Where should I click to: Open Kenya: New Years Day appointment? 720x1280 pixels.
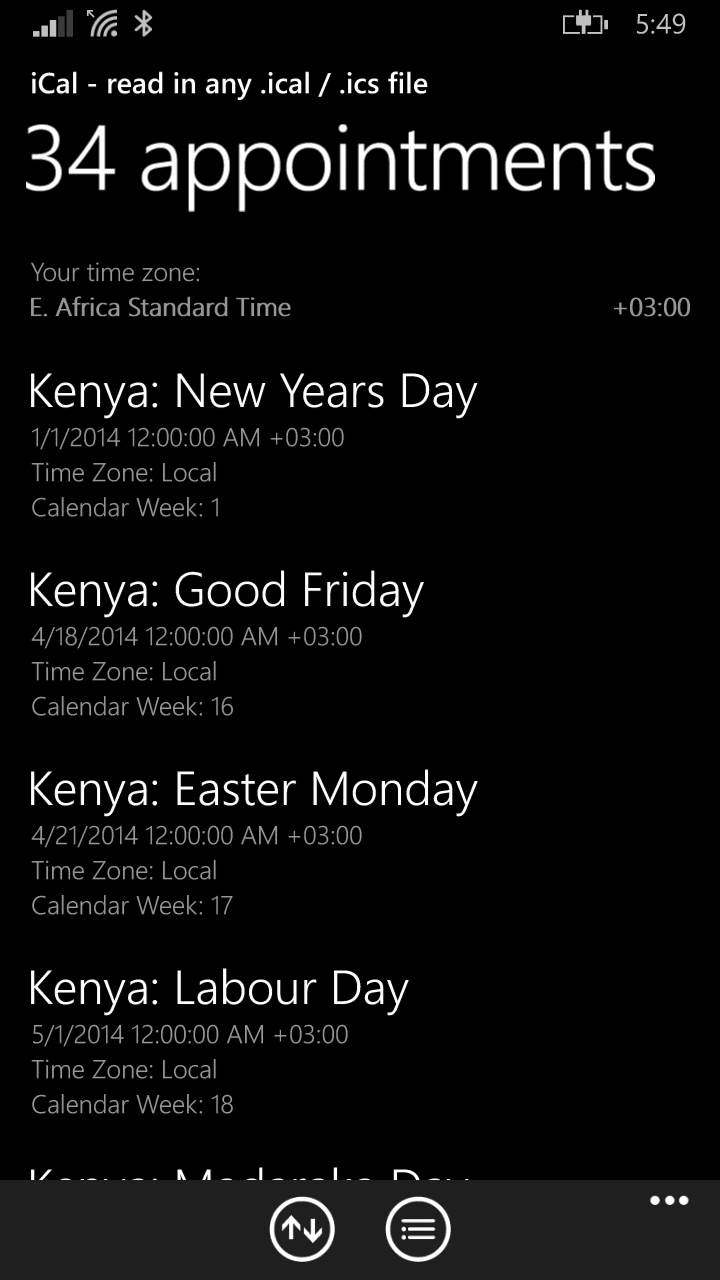(360, 445)
